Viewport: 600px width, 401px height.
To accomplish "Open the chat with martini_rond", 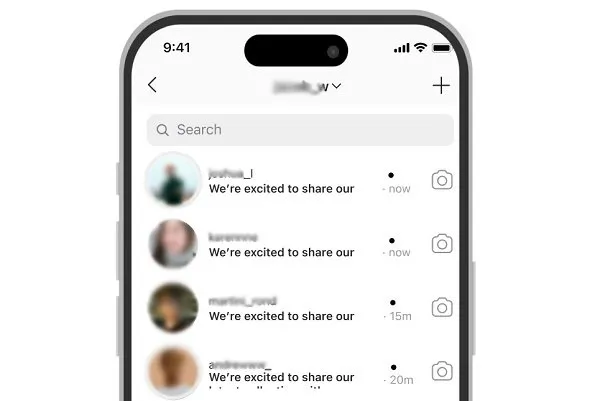I will (x=281, y=308).
